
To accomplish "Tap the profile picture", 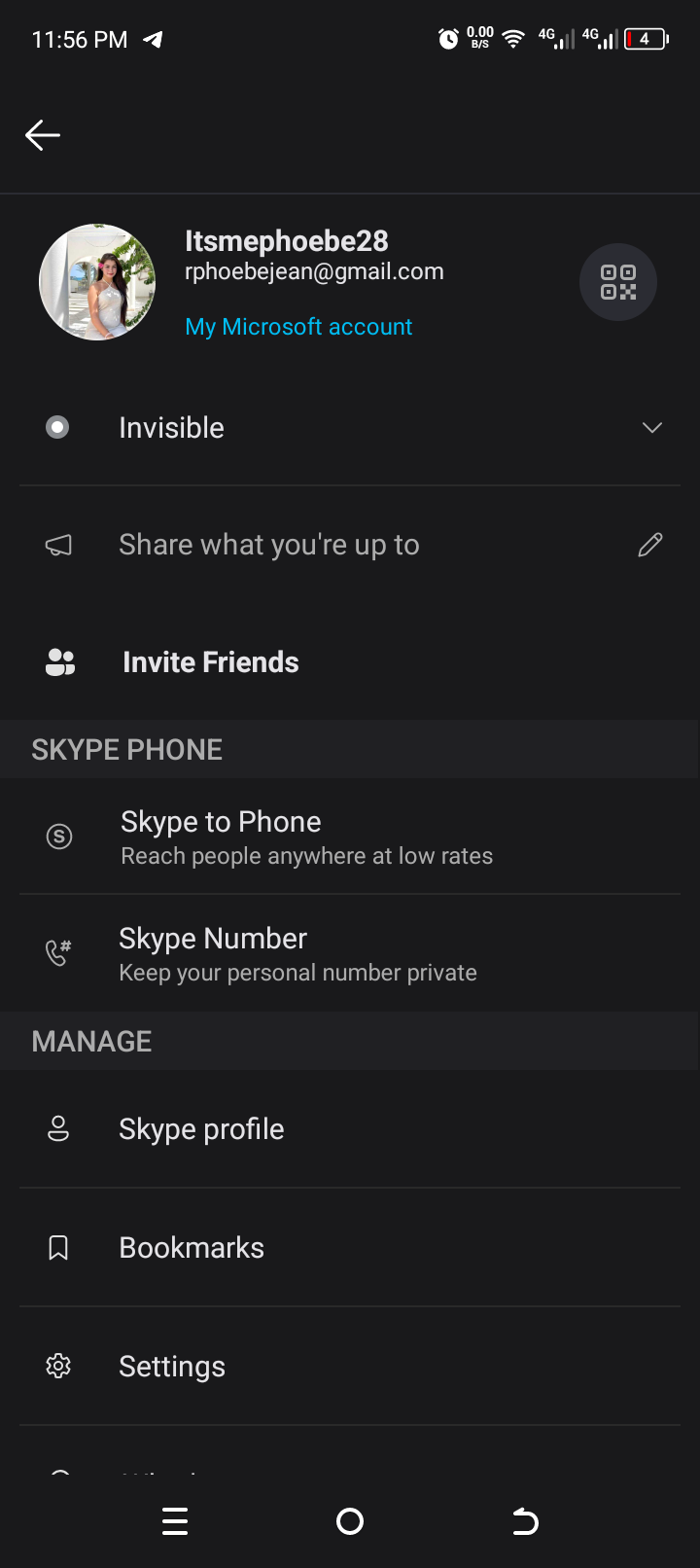I will (97, 282).
